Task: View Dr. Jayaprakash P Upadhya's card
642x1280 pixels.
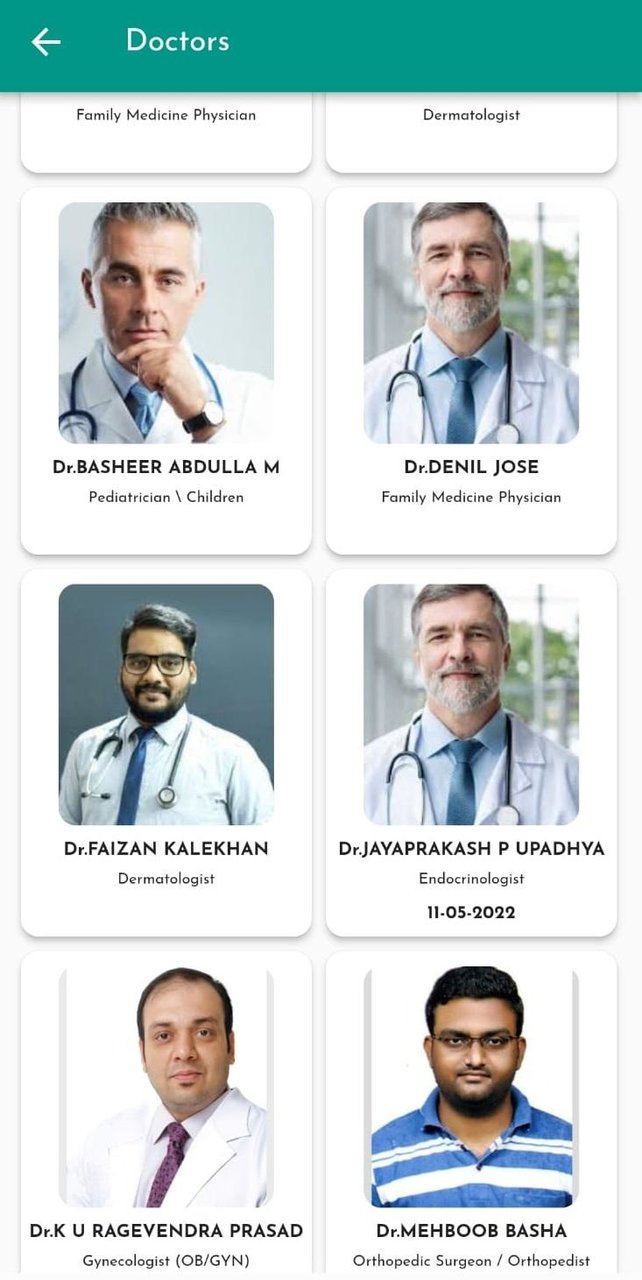Action: [x=471, y=752]
